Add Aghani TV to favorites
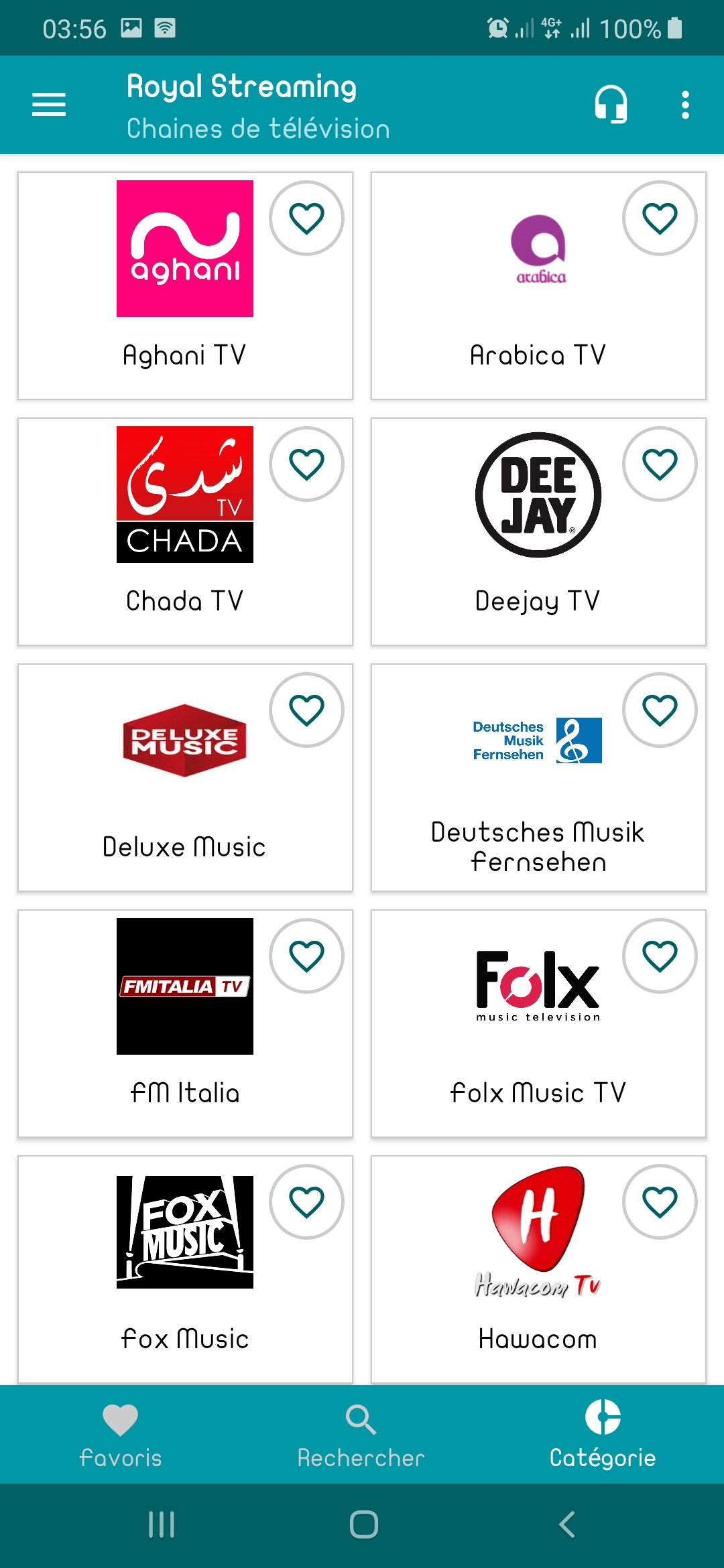The image size is (724, 1568). tap(306, 218)
